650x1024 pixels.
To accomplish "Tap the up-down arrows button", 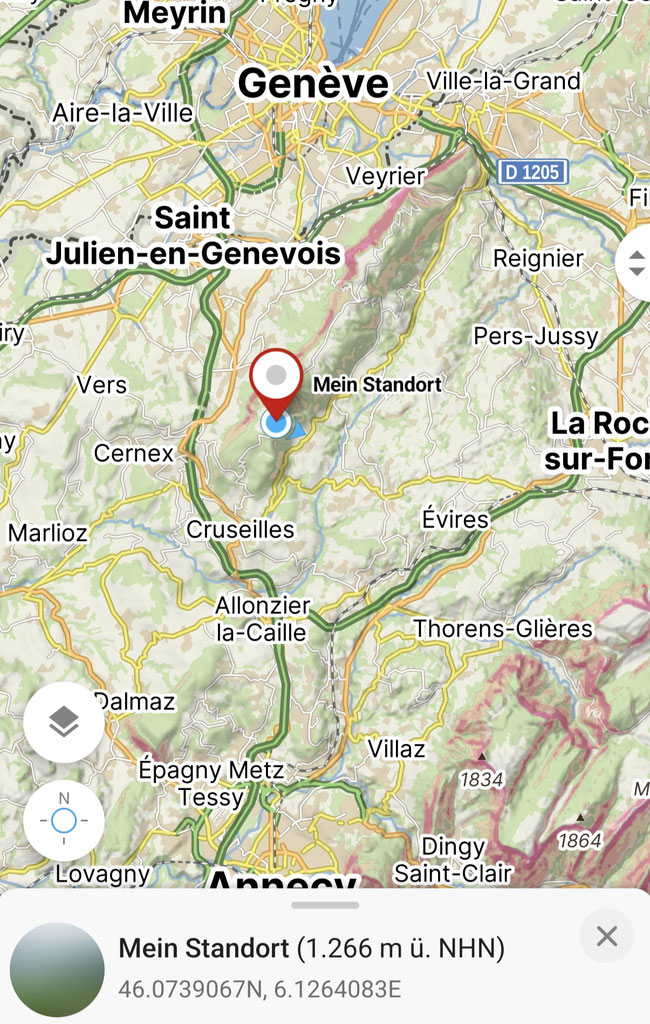I will tap(636, 262).
